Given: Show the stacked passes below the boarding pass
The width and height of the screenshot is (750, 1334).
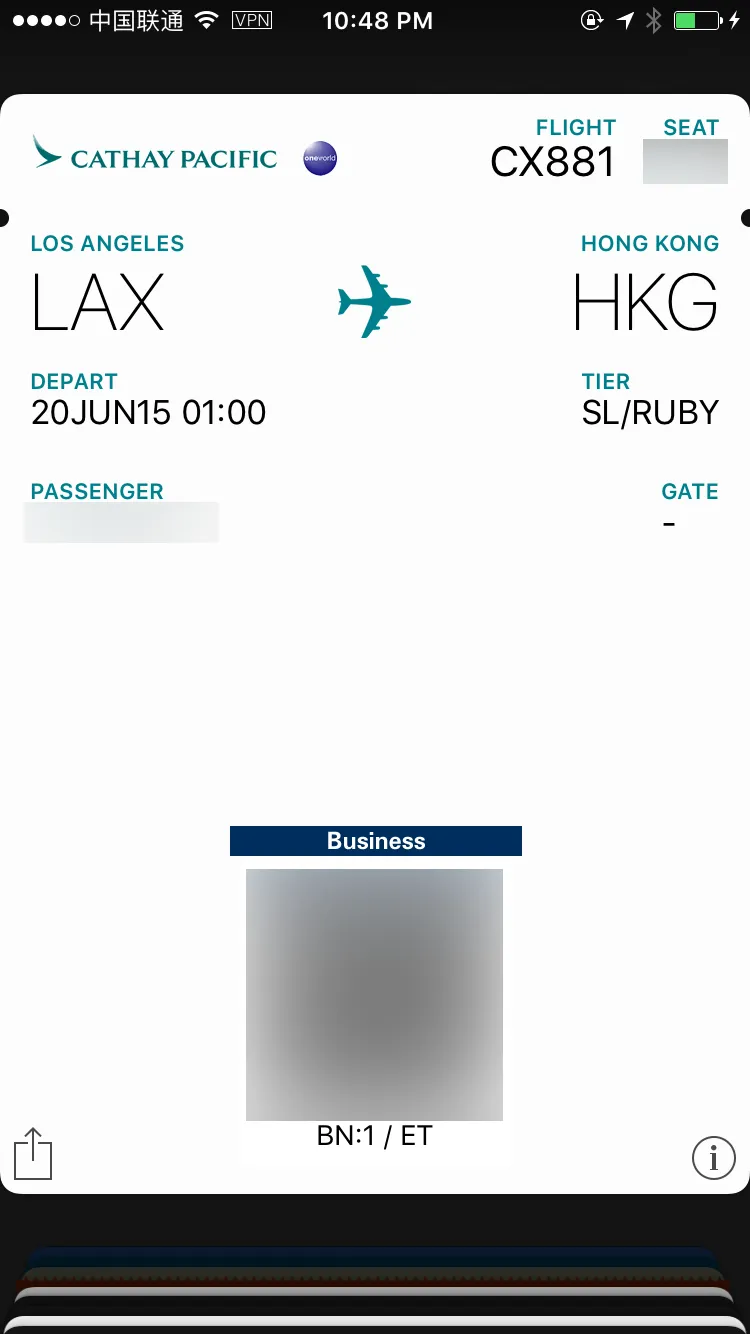Looking at the screenshot, I should tap(375, 1290).
